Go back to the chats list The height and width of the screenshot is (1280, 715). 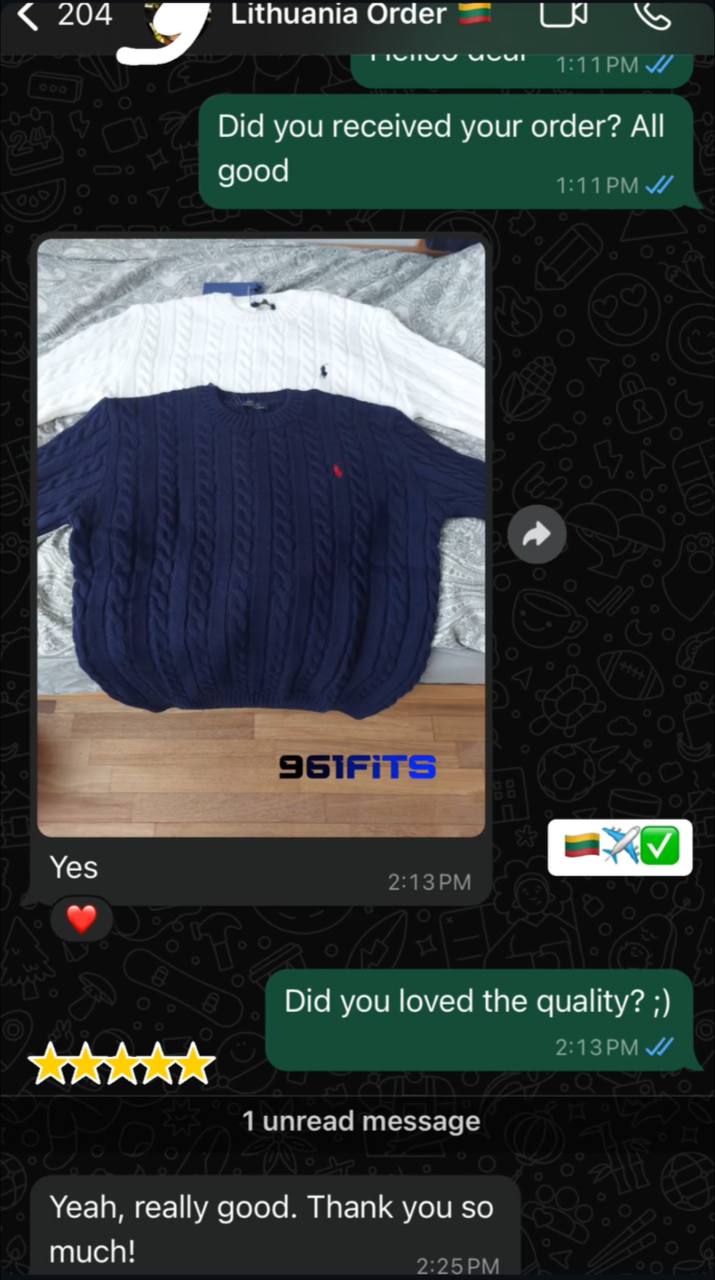coord(30,15)
